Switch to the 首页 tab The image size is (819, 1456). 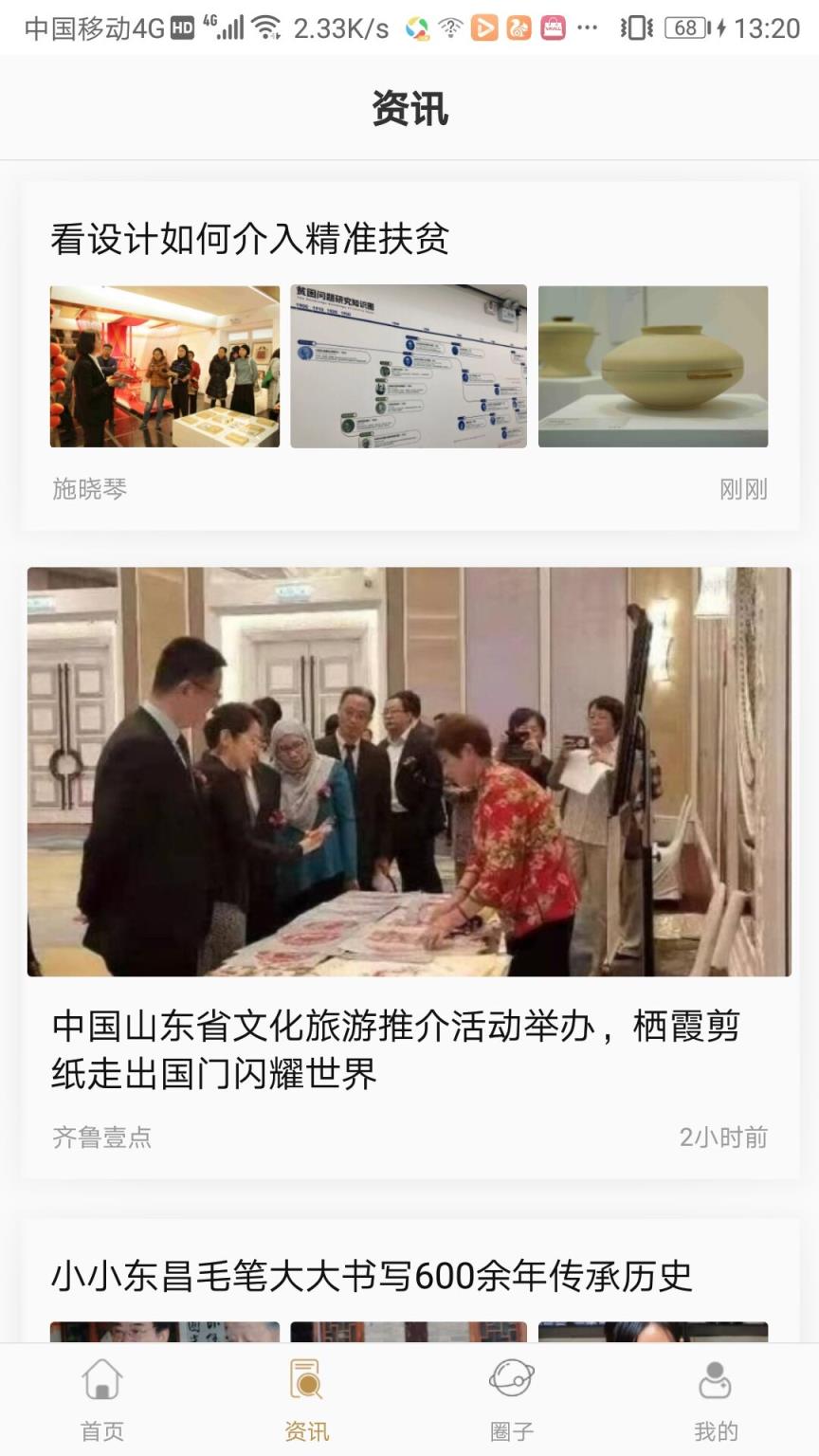pos(100,1403)
